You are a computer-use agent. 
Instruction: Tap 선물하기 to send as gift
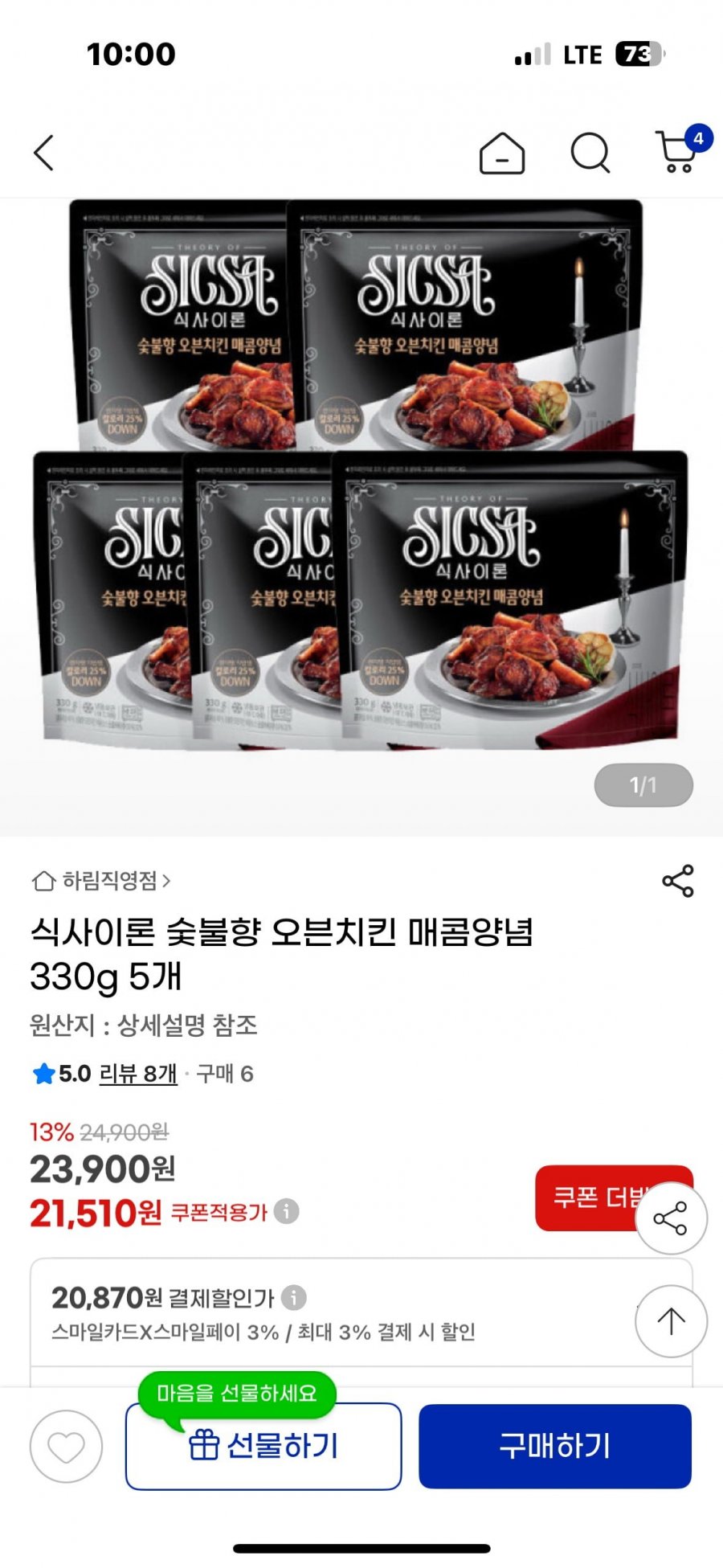coord(263,1446)
